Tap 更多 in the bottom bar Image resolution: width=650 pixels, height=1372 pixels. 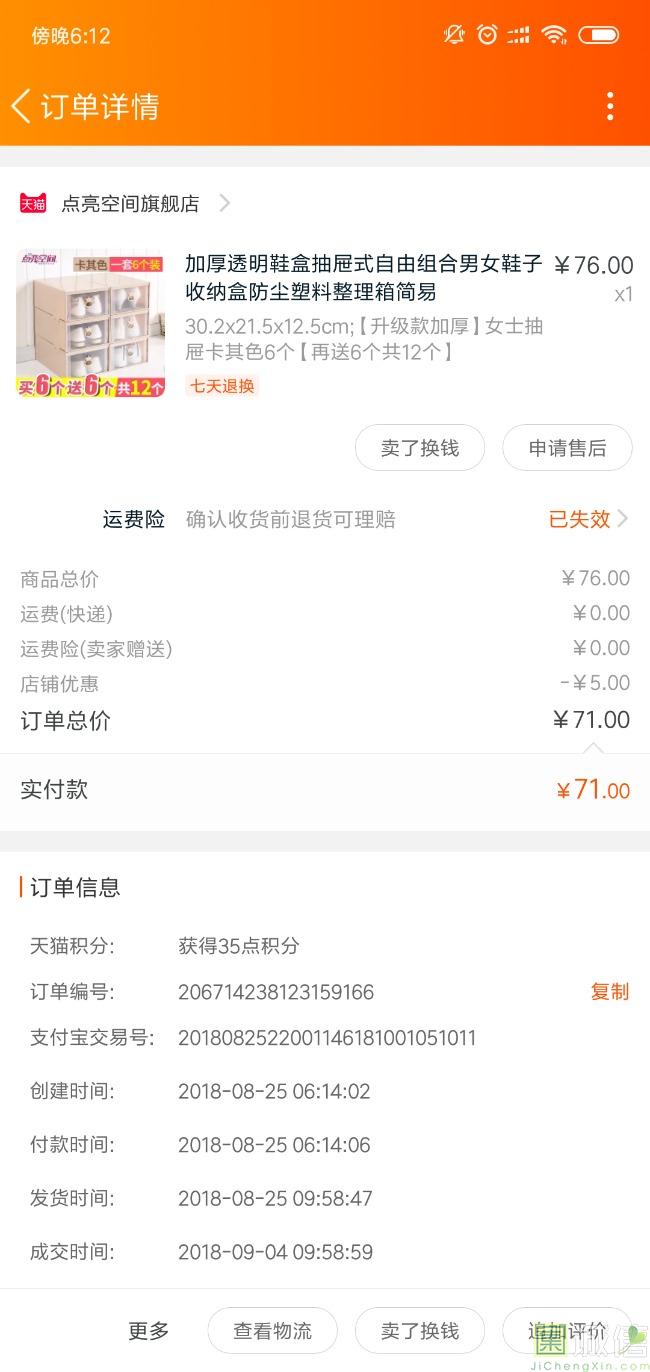(x=149, y=1331)
